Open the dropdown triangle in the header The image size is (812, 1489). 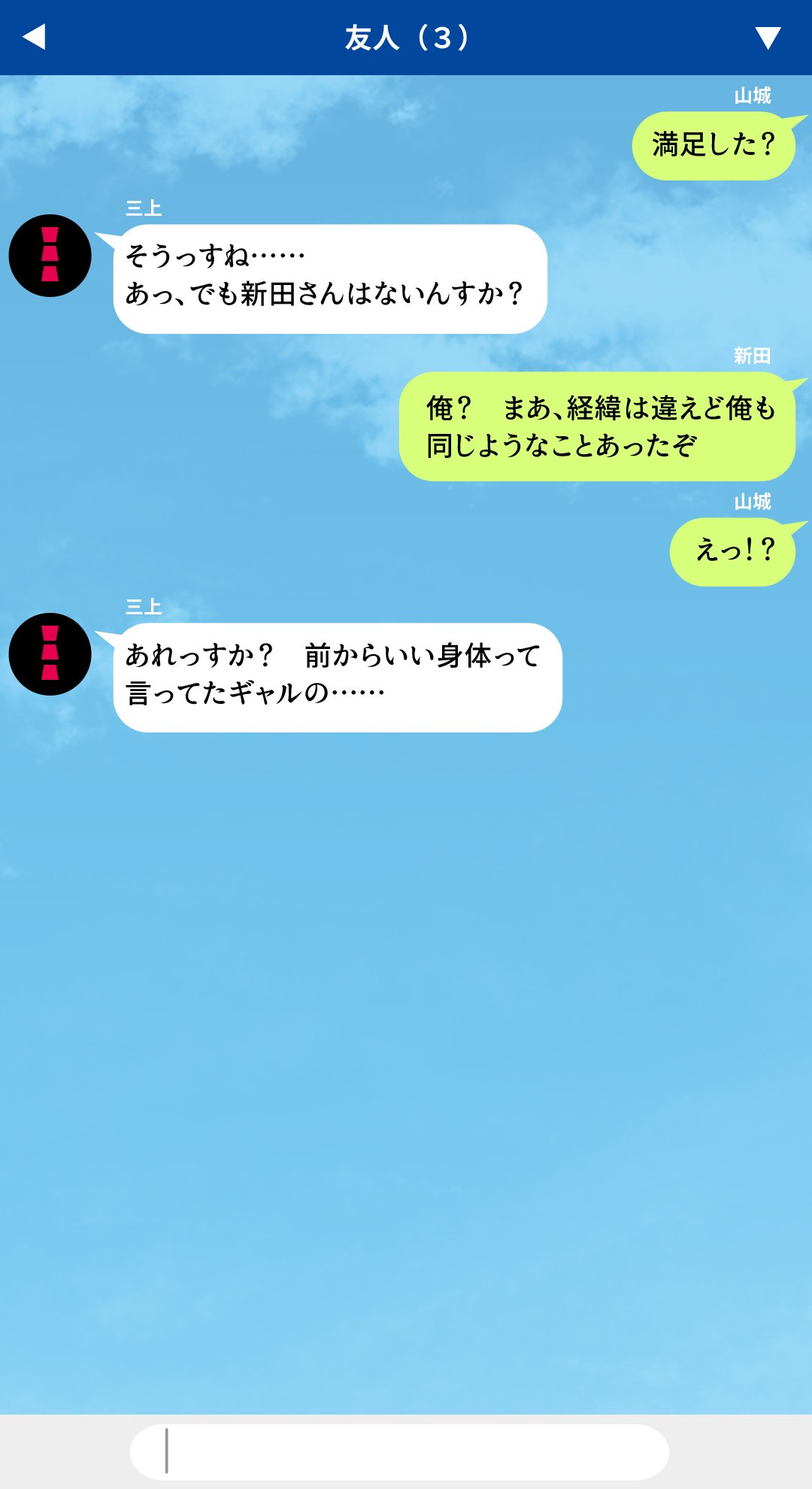[x=768, y=38]
